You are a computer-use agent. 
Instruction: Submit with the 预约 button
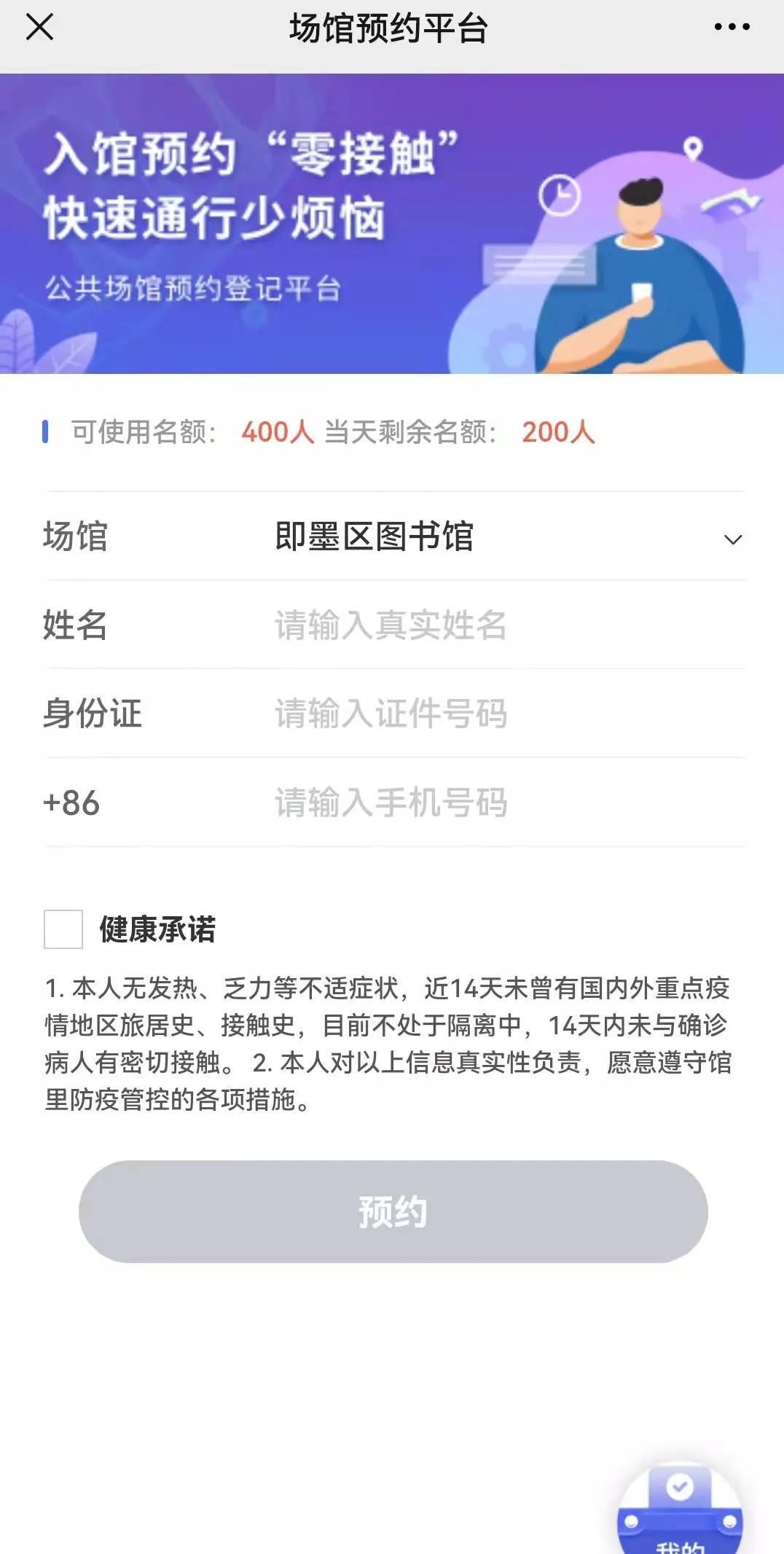(x=393, y=1211)
